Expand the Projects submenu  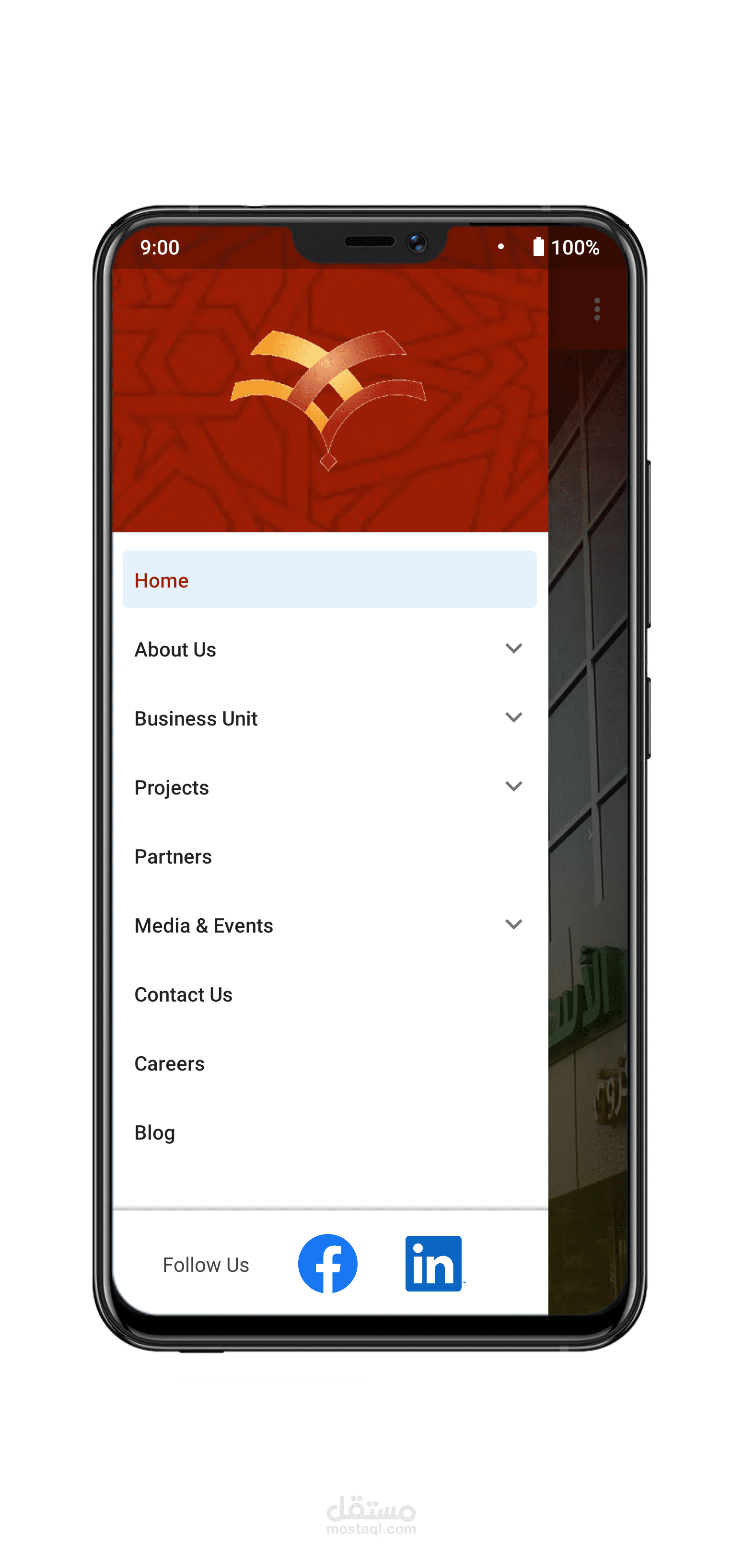pyautogui.click(x=329, y=787)
